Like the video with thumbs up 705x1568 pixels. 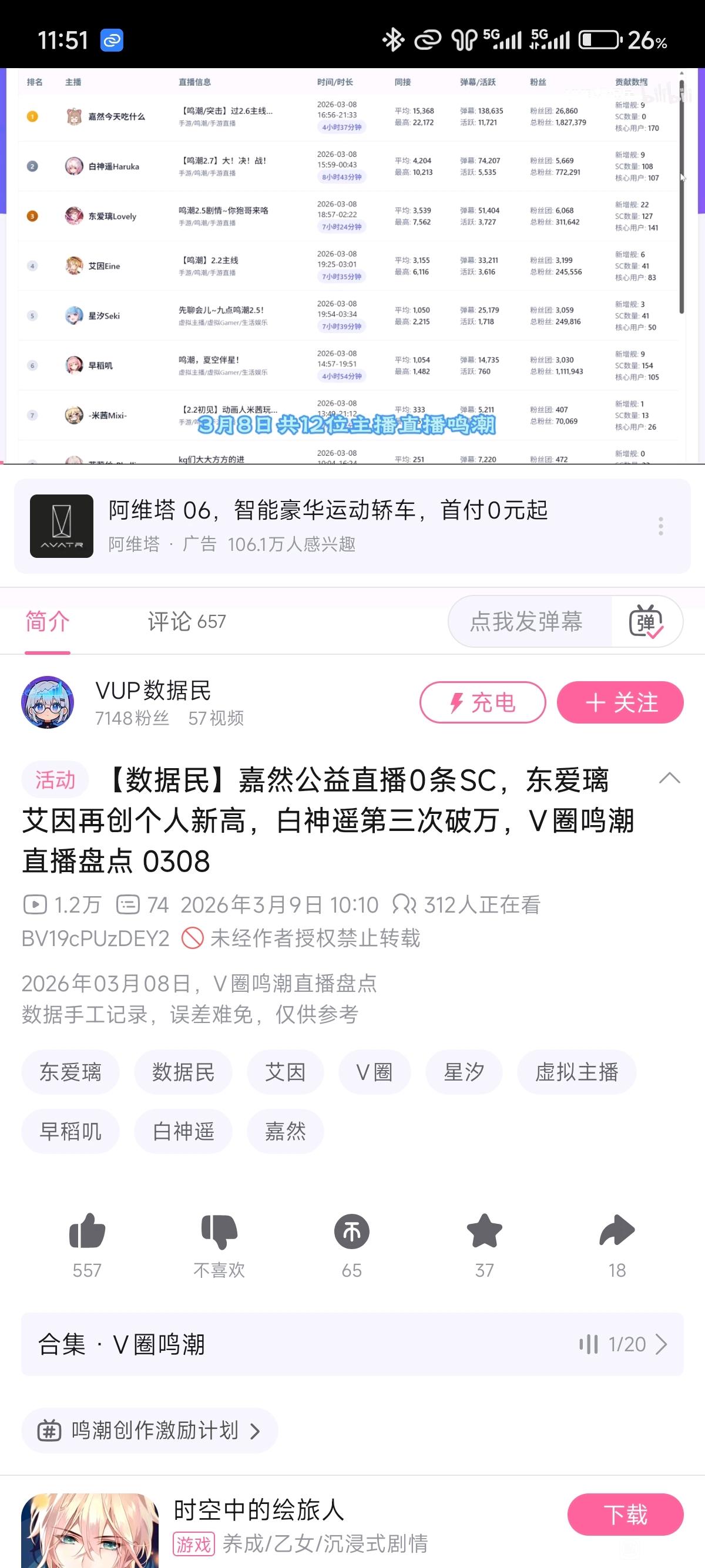pos(87,1232)
